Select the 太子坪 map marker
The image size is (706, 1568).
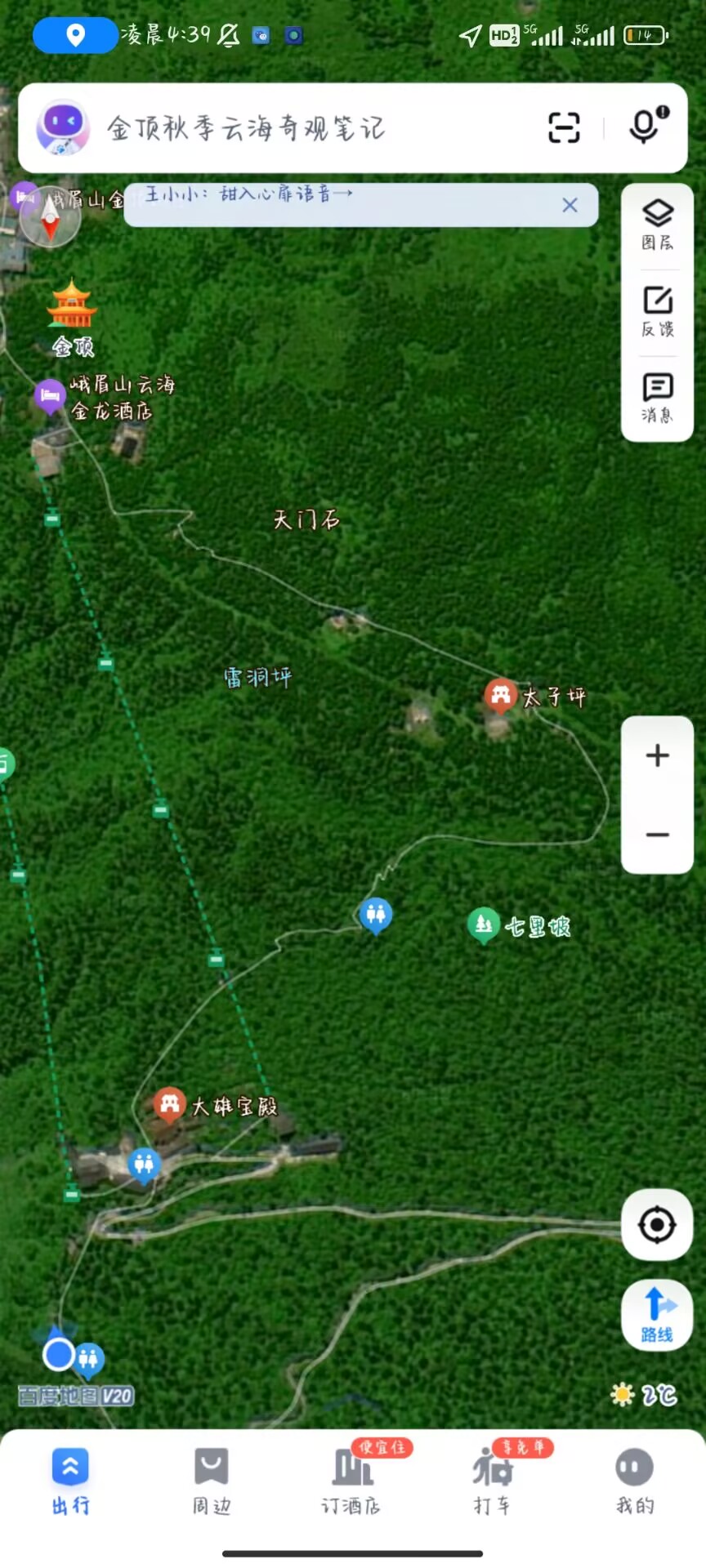(x=501, y=696)
